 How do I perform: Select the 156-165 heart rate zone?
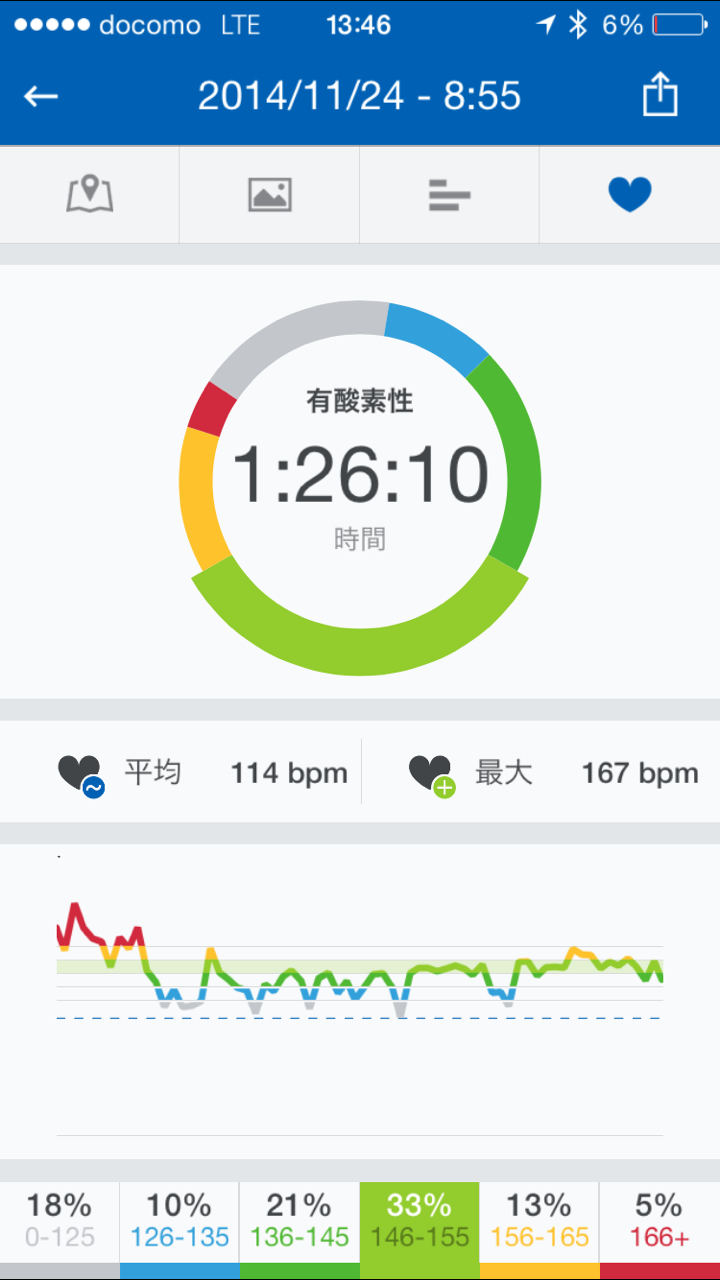(539, 1222)
